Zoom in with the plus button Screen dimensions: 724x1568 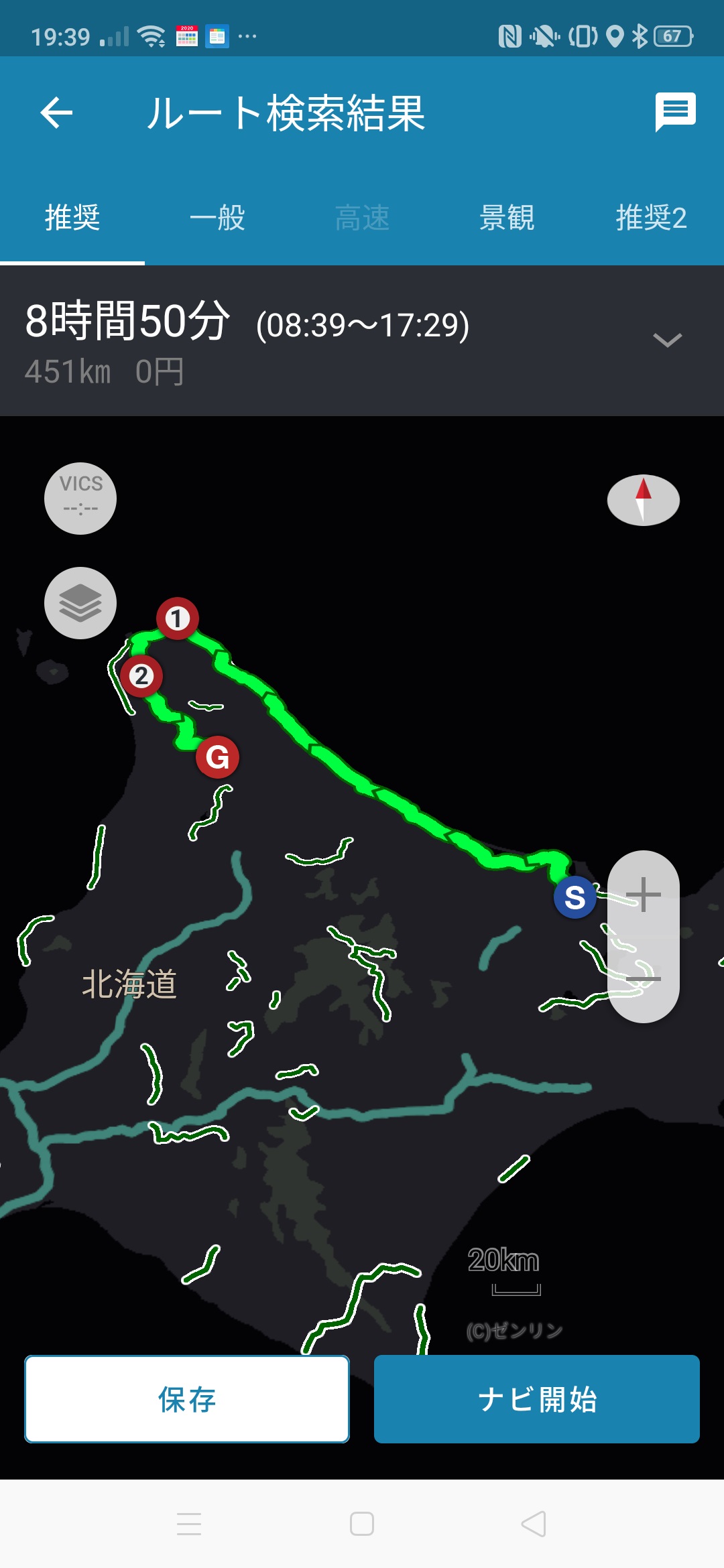(x=643, y=895)
